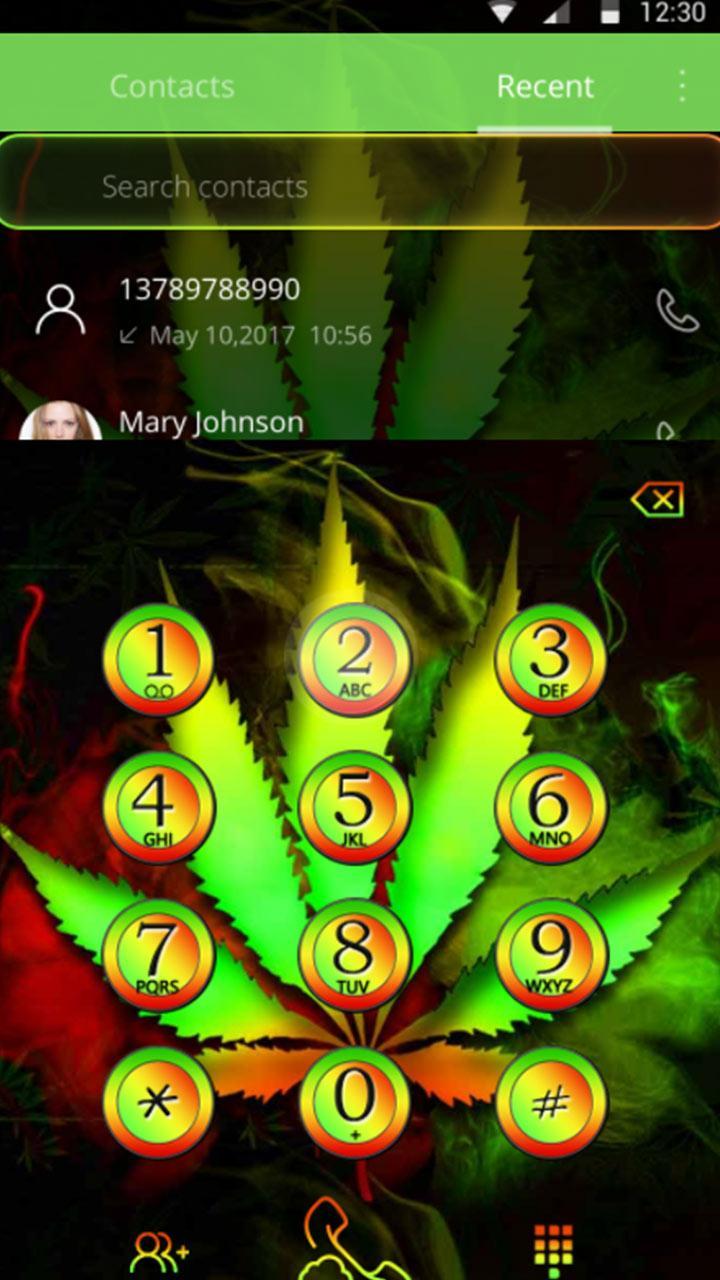Tap the 3 DEF key
This screenshot has height=1280, width=720.
(551, 660)
